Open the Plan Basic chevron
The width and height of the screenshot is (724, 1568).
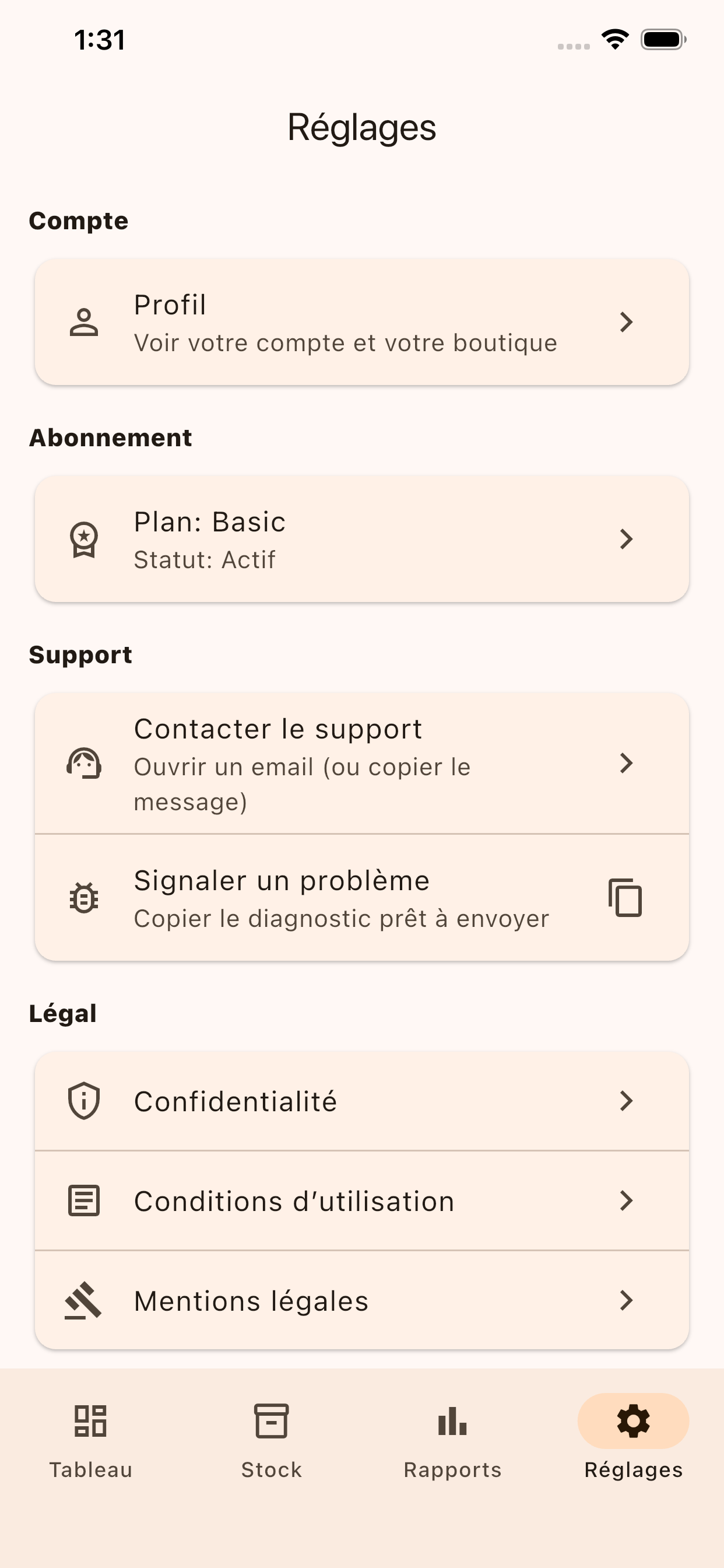627,538
